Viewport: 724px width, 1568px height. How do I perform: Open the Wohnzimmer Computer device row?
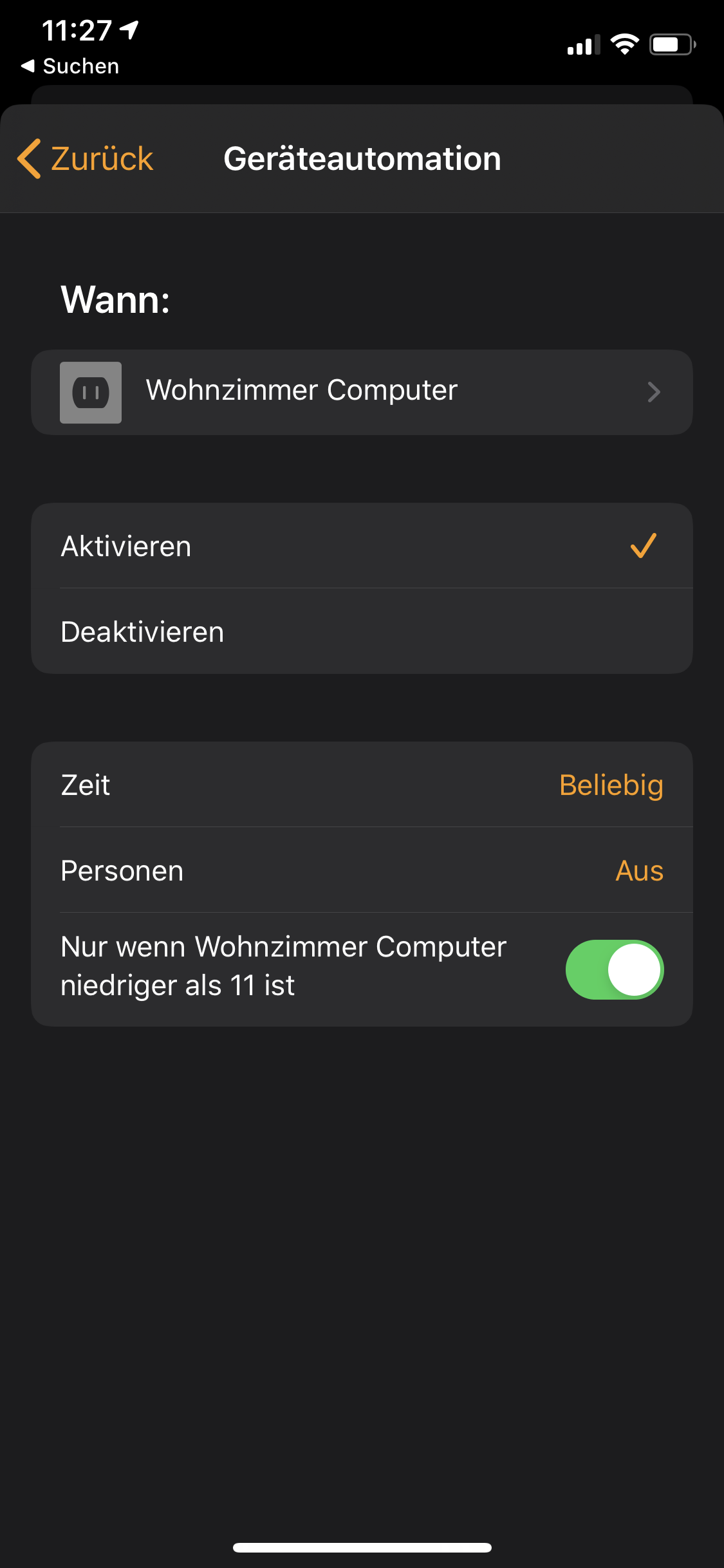362,392
